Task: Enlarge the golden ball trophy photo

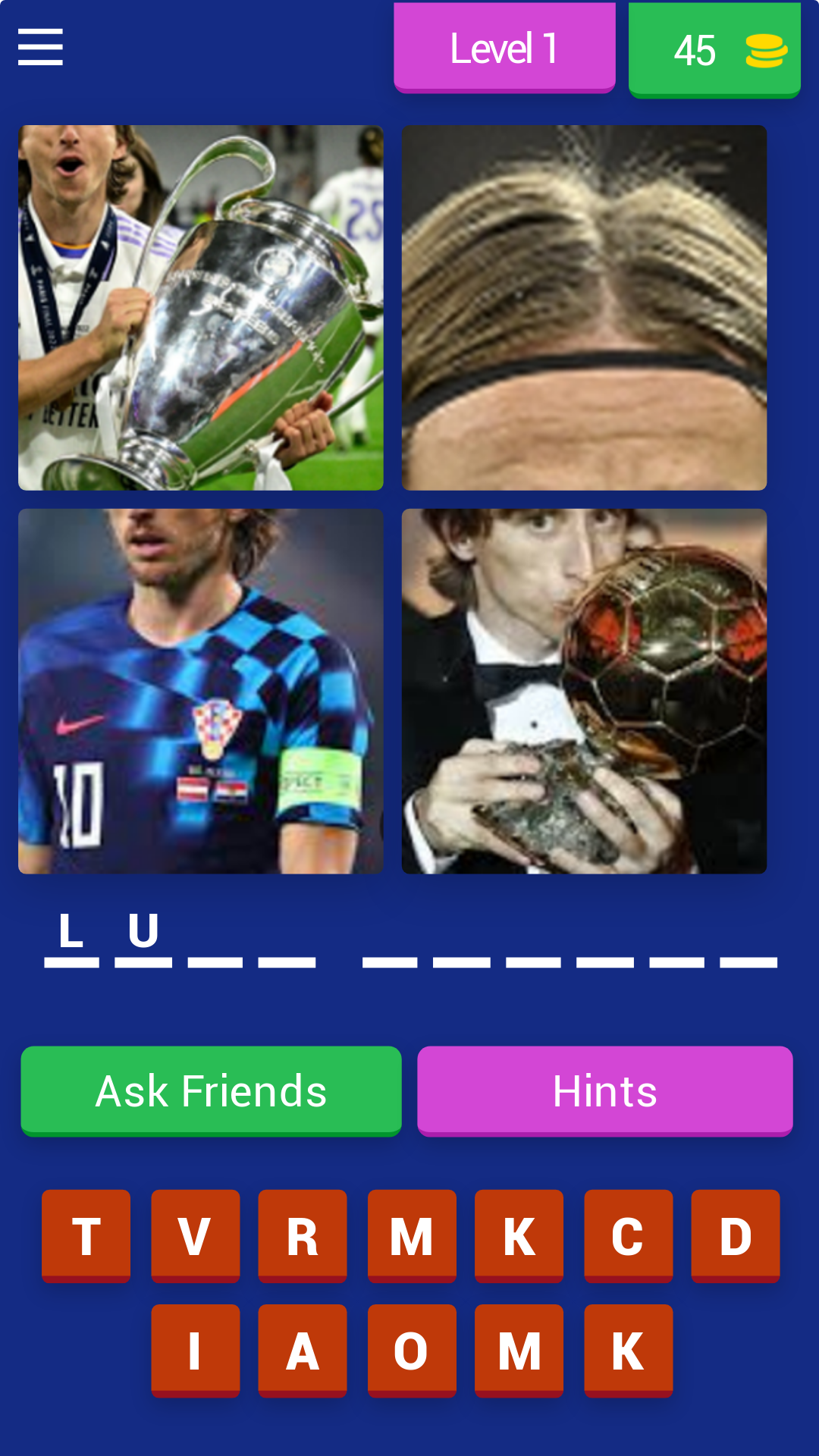Action: (584, 691)
